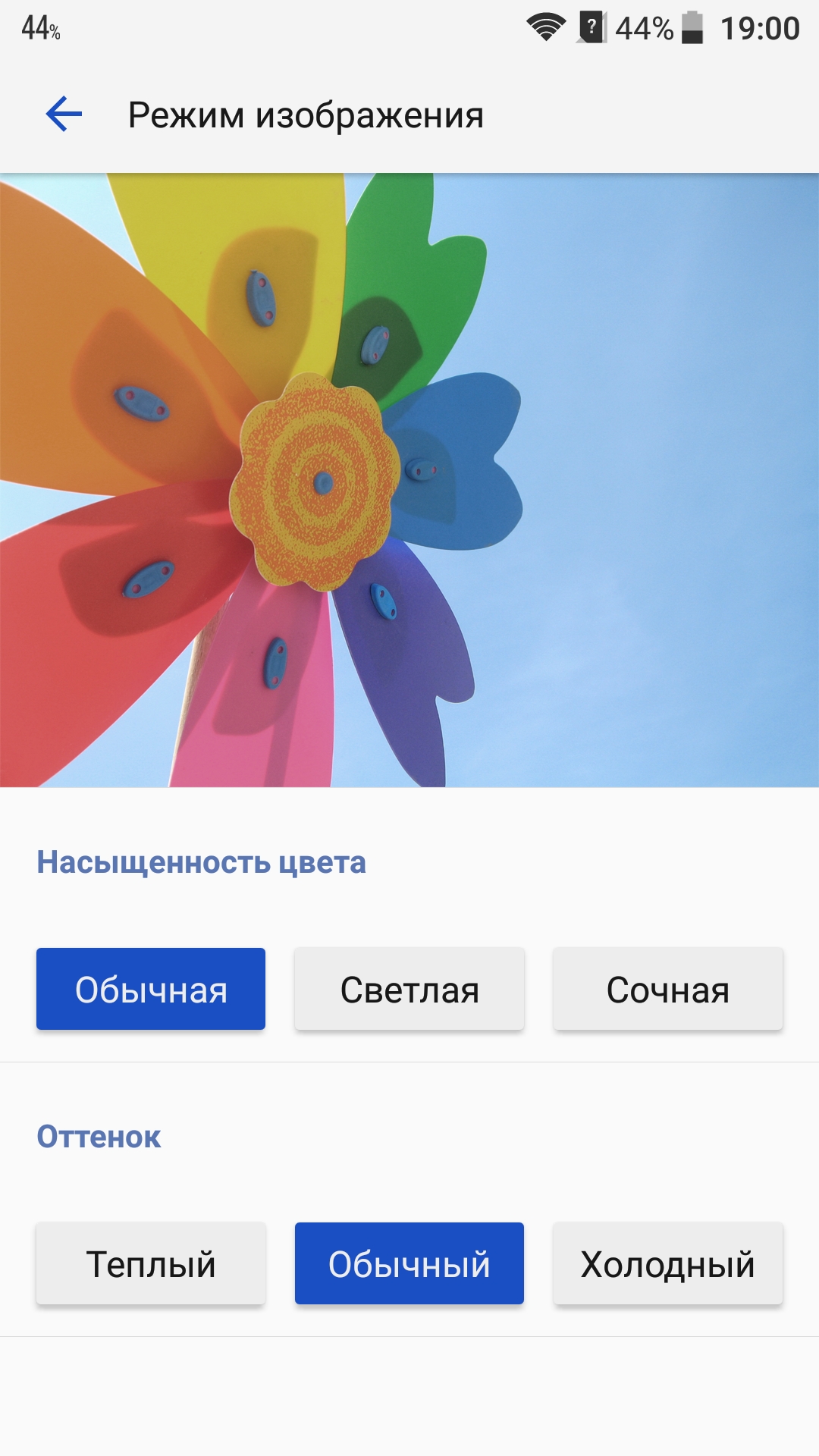Image resolution: width=819 pixels, height=1456 pixels.
Task: Switch saturation to Сочная
Action: point(668,989)
